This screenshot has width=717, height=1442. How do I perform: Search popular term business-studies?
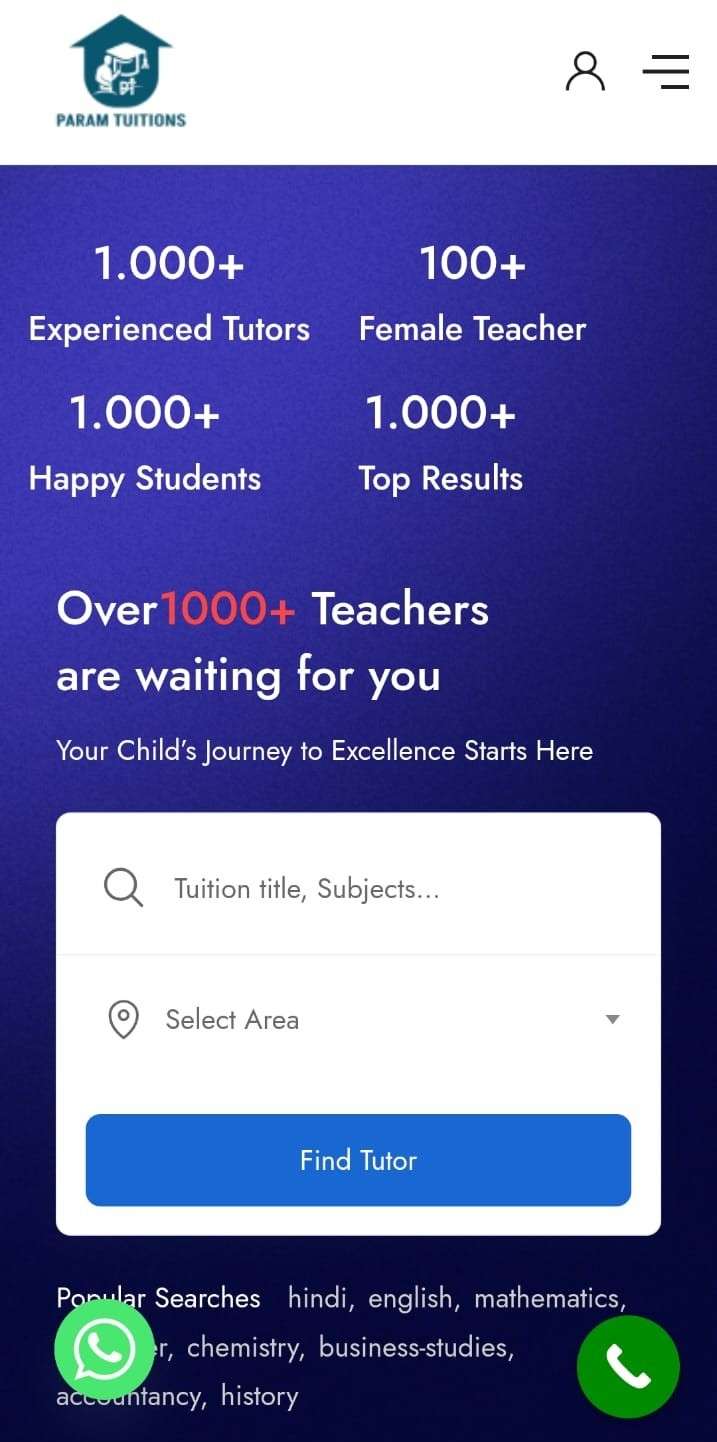[415, 1347]
